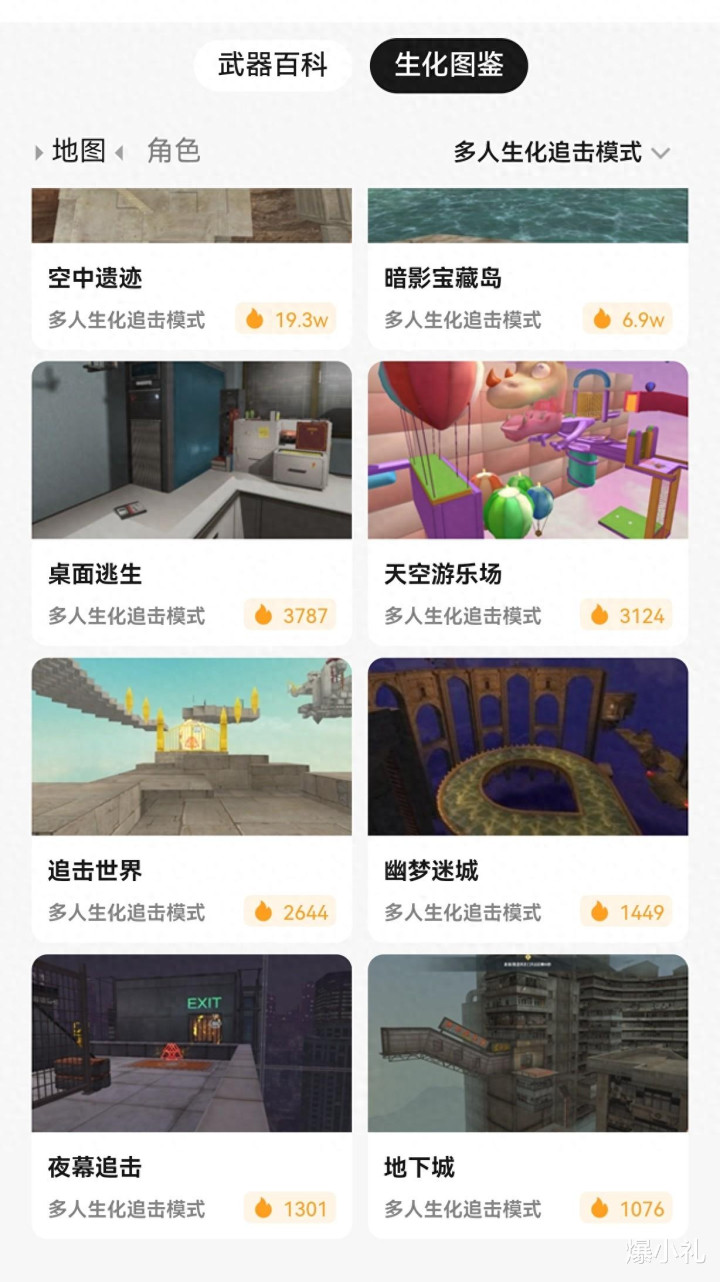Show the 角色 category

174,151
